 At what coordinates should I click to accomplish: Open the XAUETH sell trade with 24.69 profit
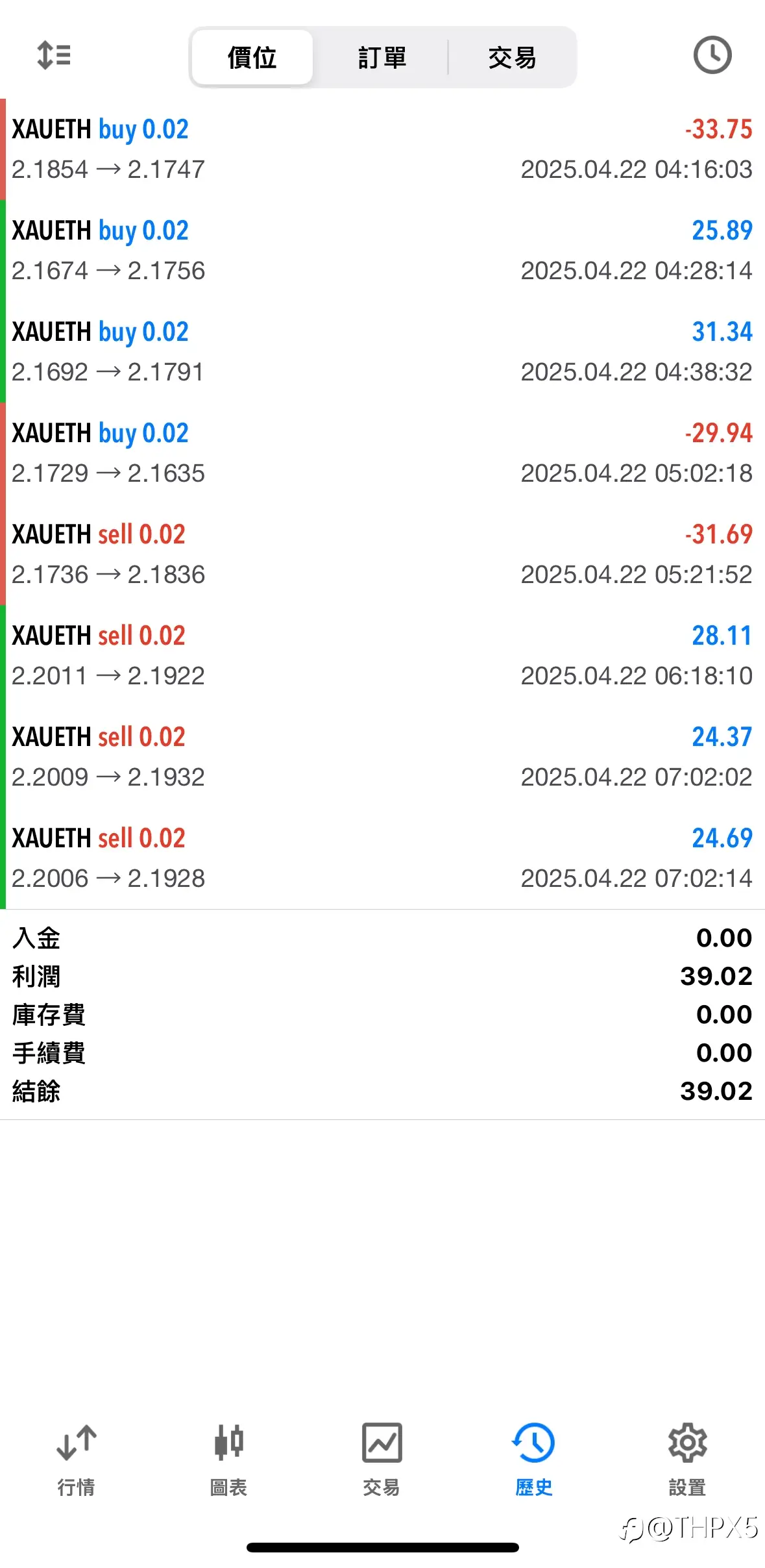[382, 858]
